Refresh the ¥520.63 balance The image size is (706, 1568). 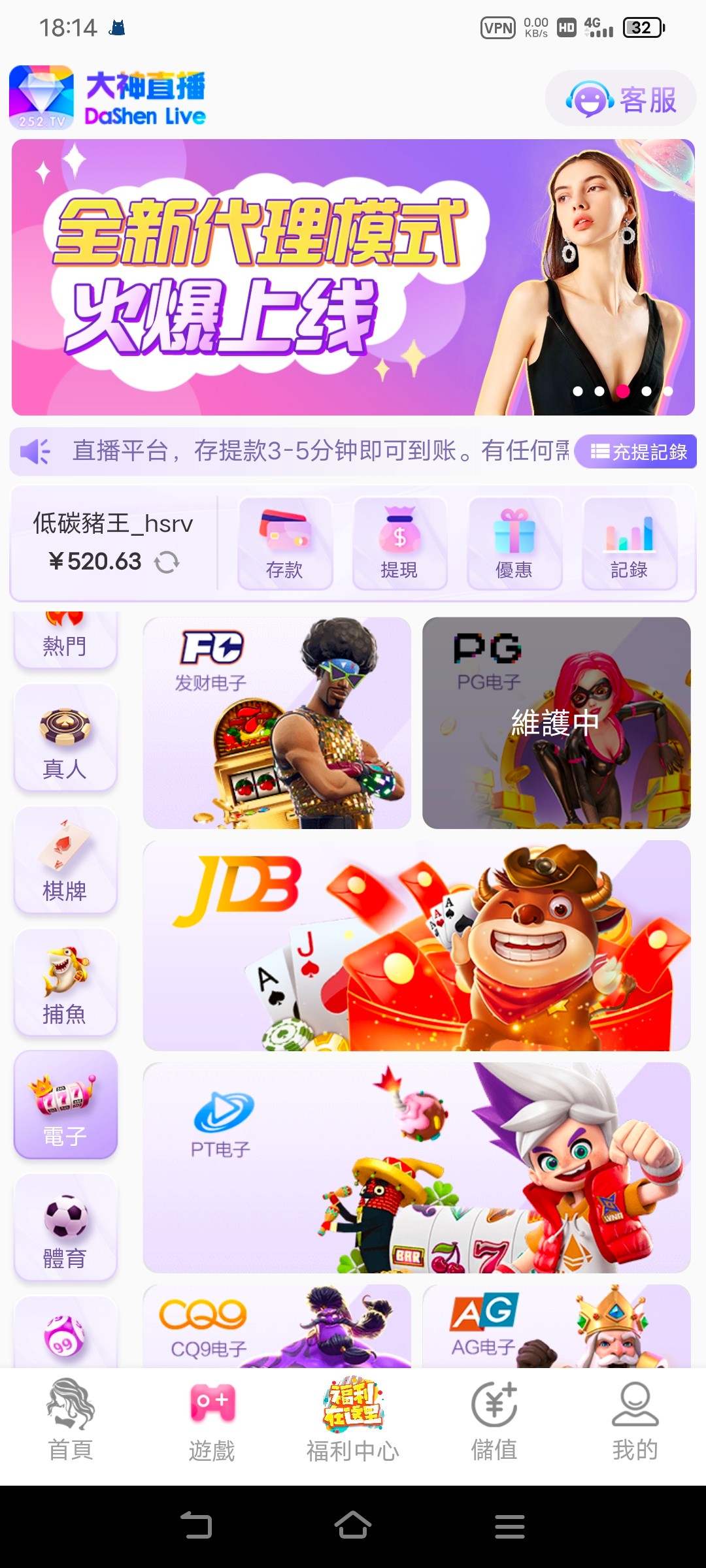coord(169,561)
